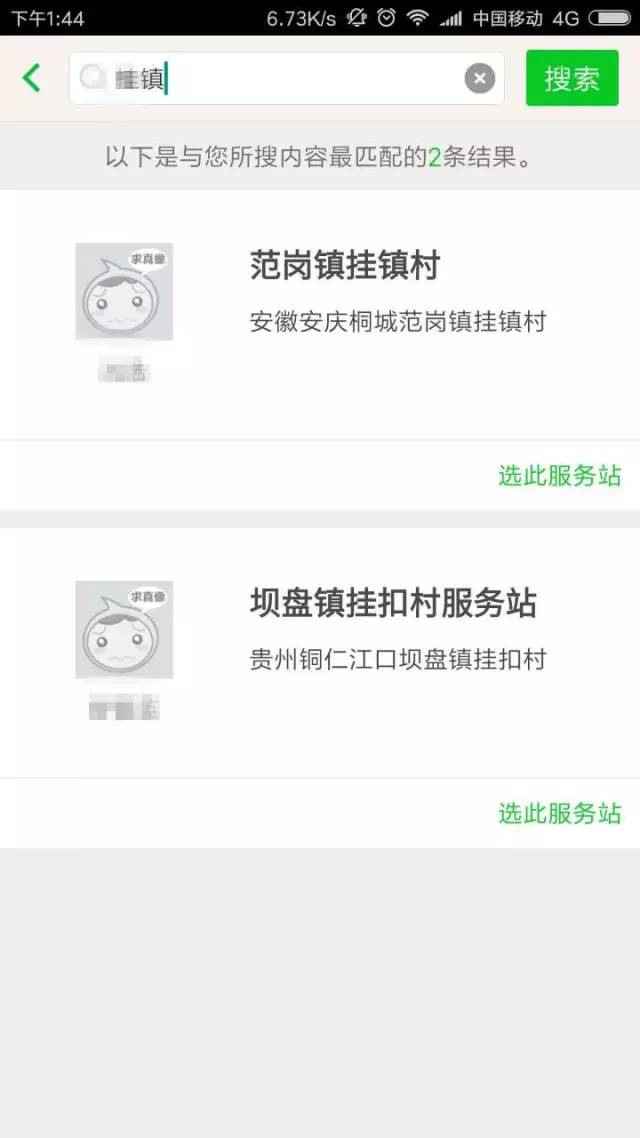Tap the green 搜索 button
The height and width of the screenshot is (1138, 640).
(572, 78)
